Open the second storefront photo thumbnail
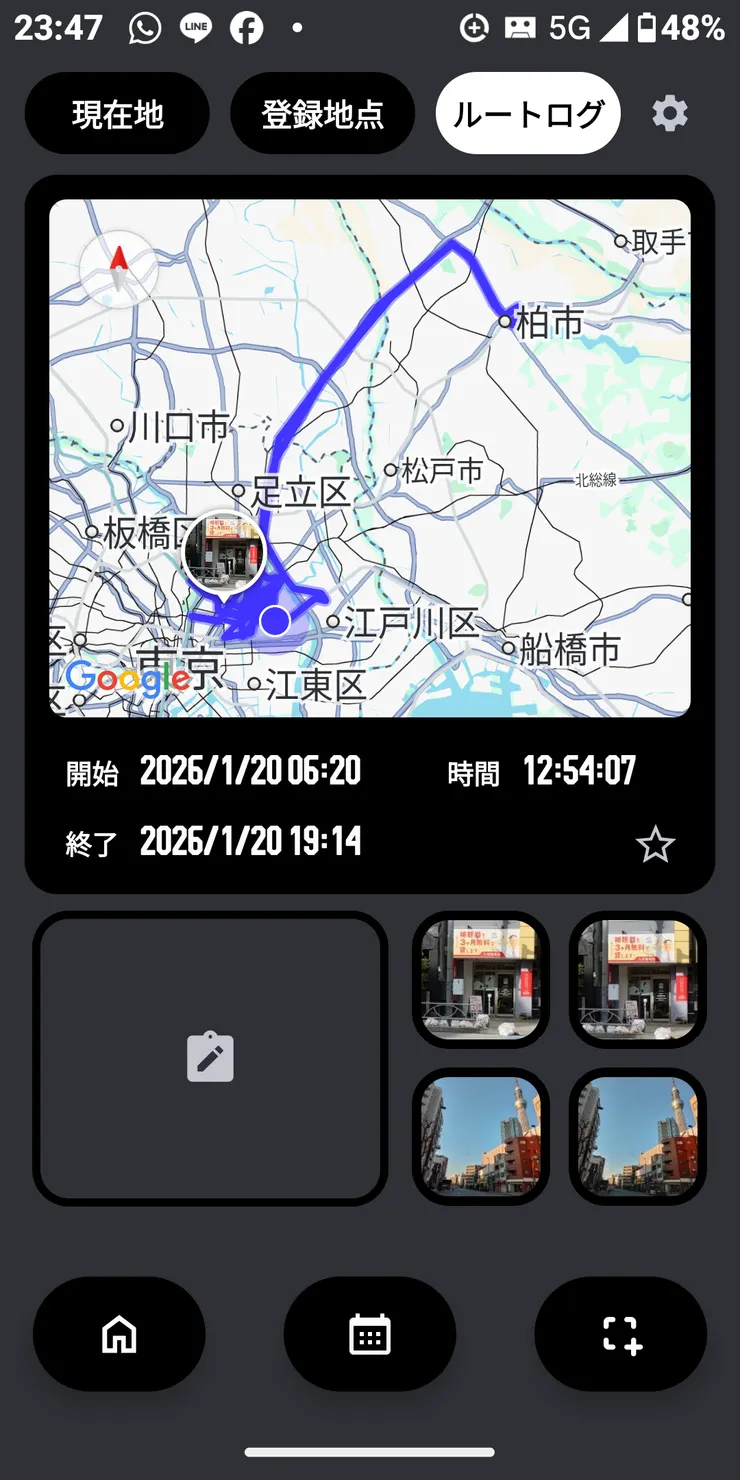The width and height of the screenshot is (740, 1480). coord(637,978)
